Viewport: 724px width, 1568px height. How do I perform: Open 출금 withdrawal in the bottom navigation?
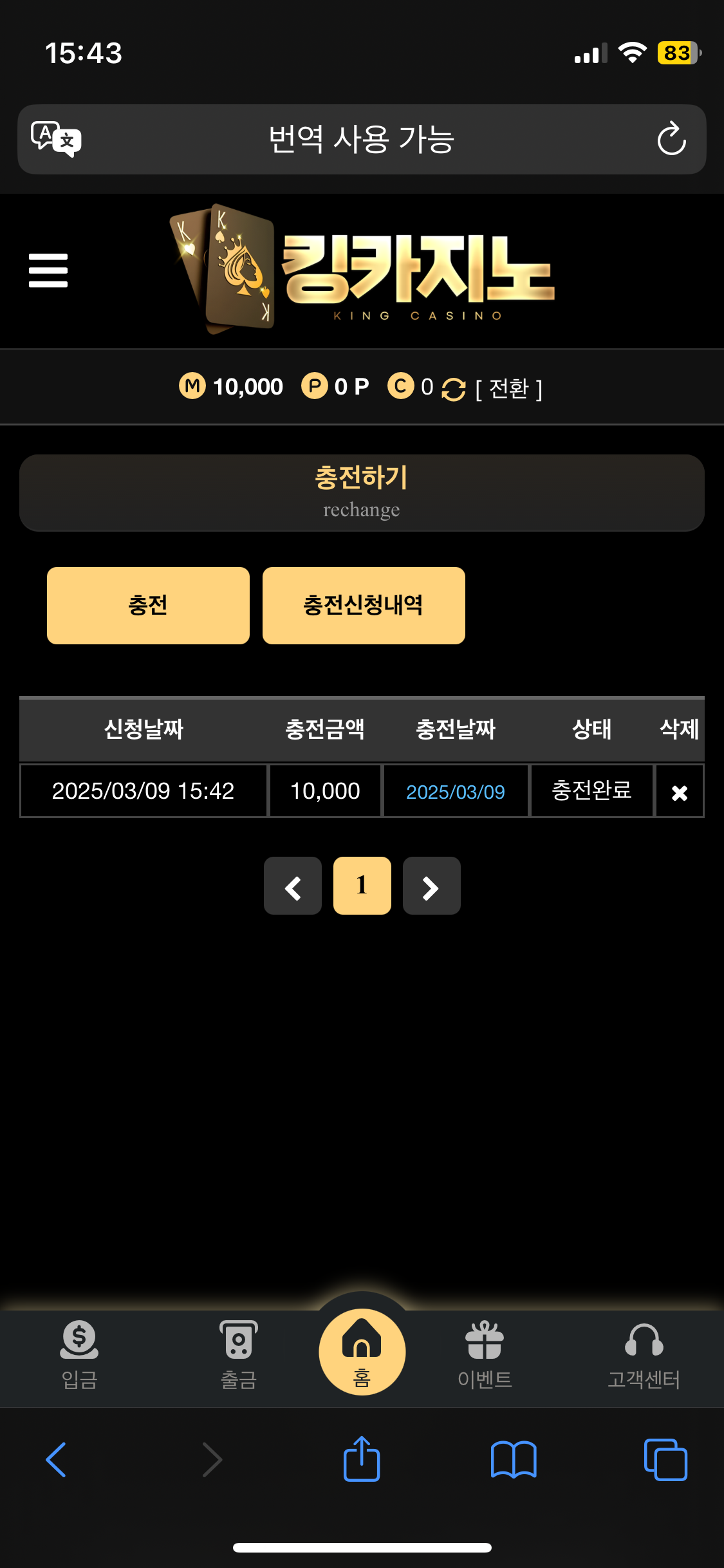(x=239, y=1353)
